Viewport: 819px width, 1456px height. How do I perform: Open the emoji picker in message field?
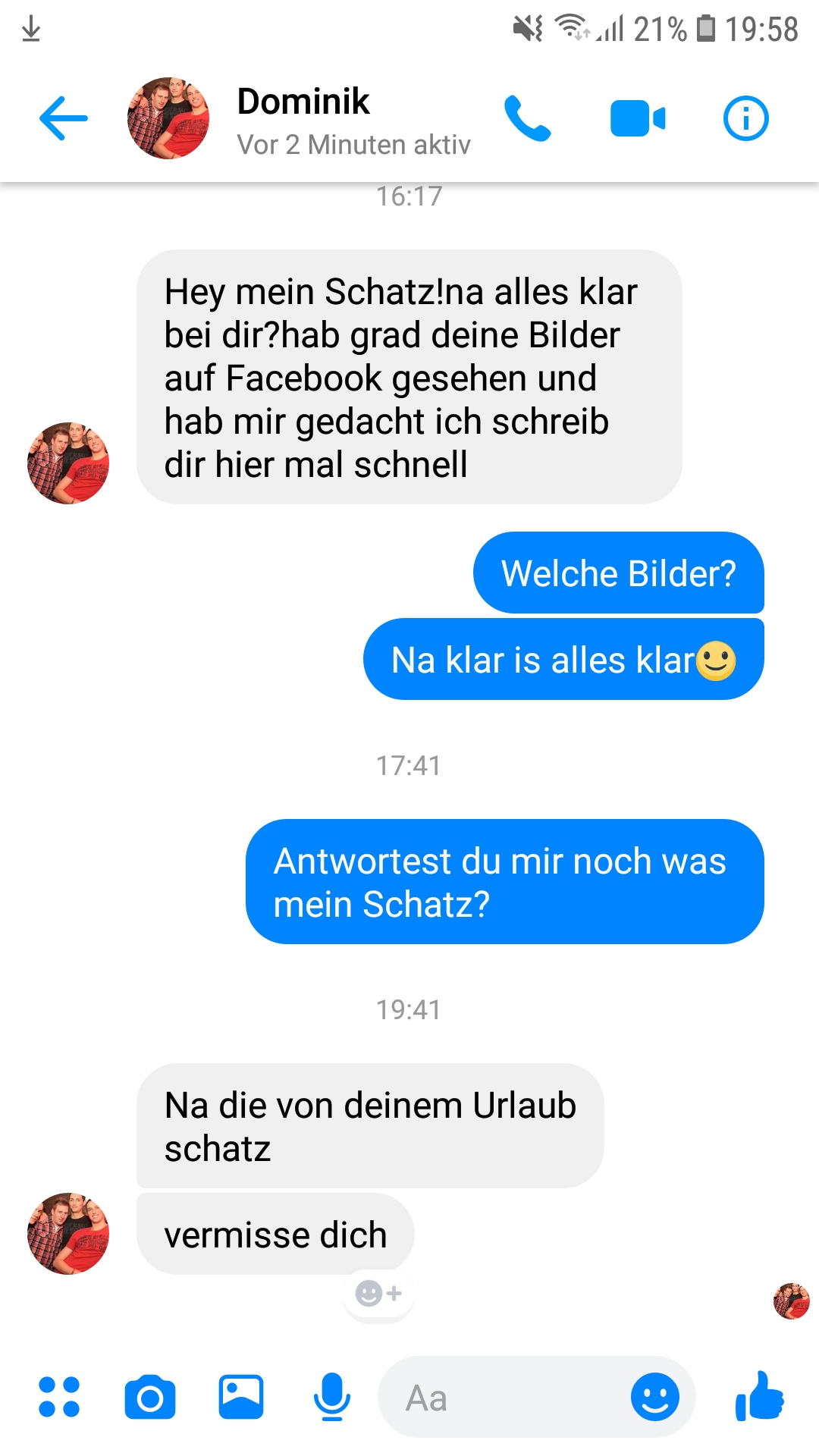point(654,1397)
